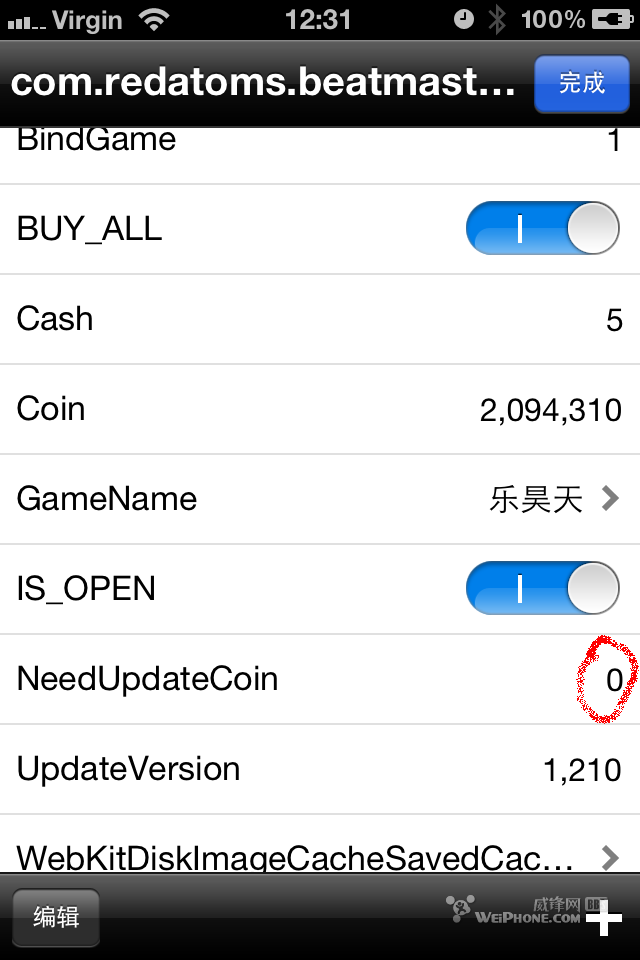This screenshot has width=640, height=960.
Task: Add a new entry with plus icon
Action: pos(603,918)
